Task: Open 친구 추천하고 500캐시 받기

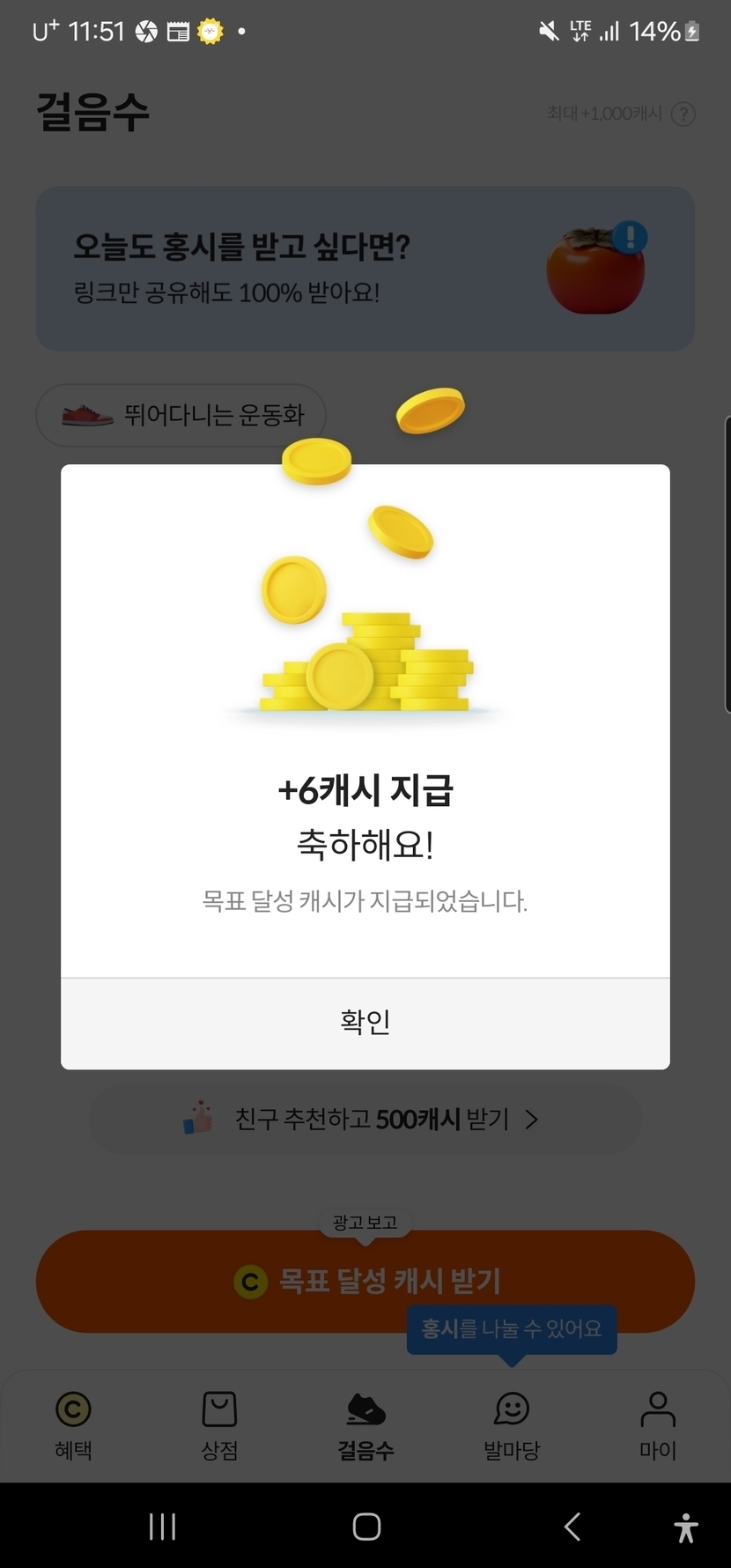Action: pos(365,1120)
